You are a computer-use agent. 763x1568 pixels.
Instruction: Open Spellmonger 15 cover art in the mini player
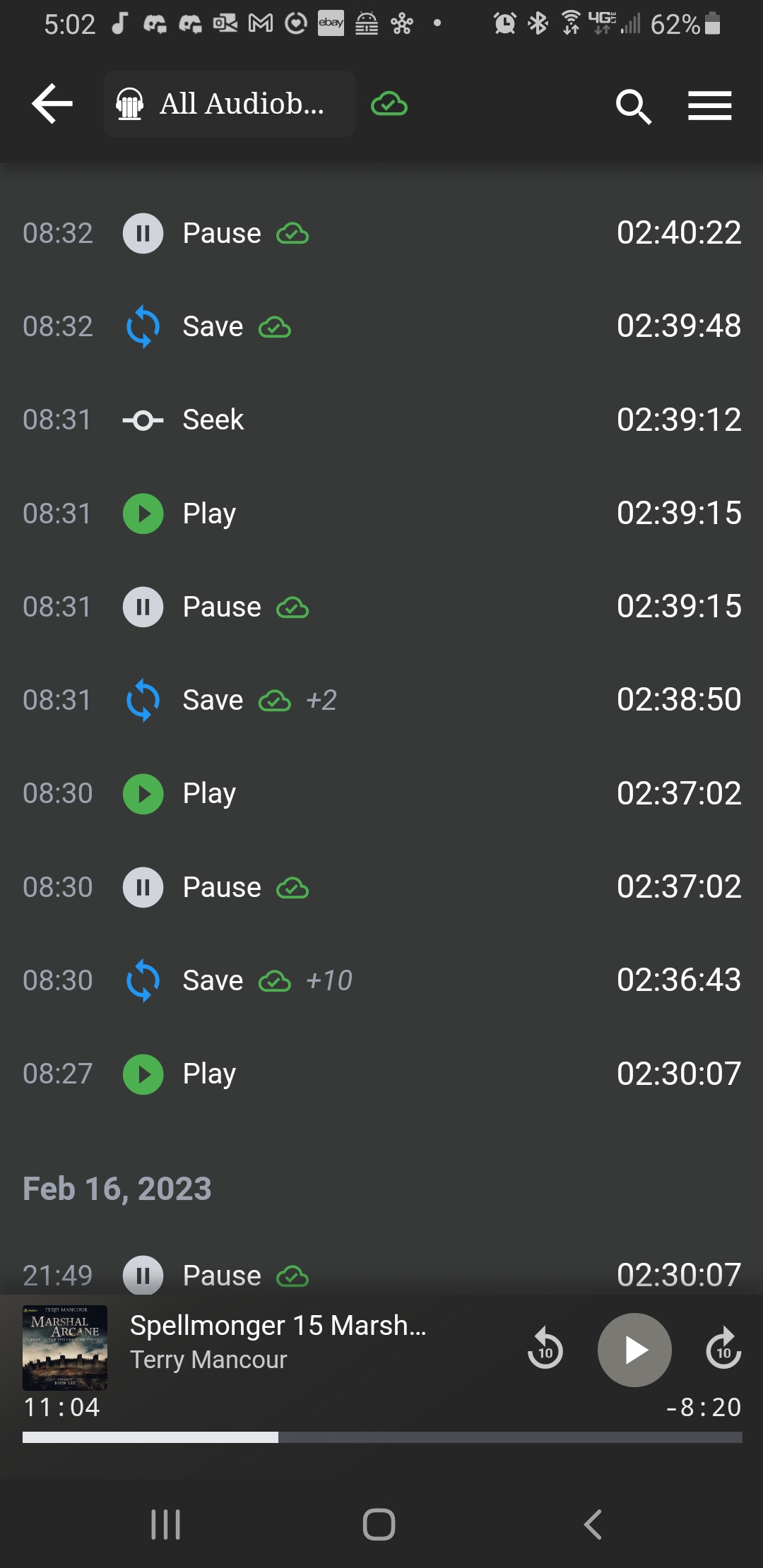[x=65, y=1348]
